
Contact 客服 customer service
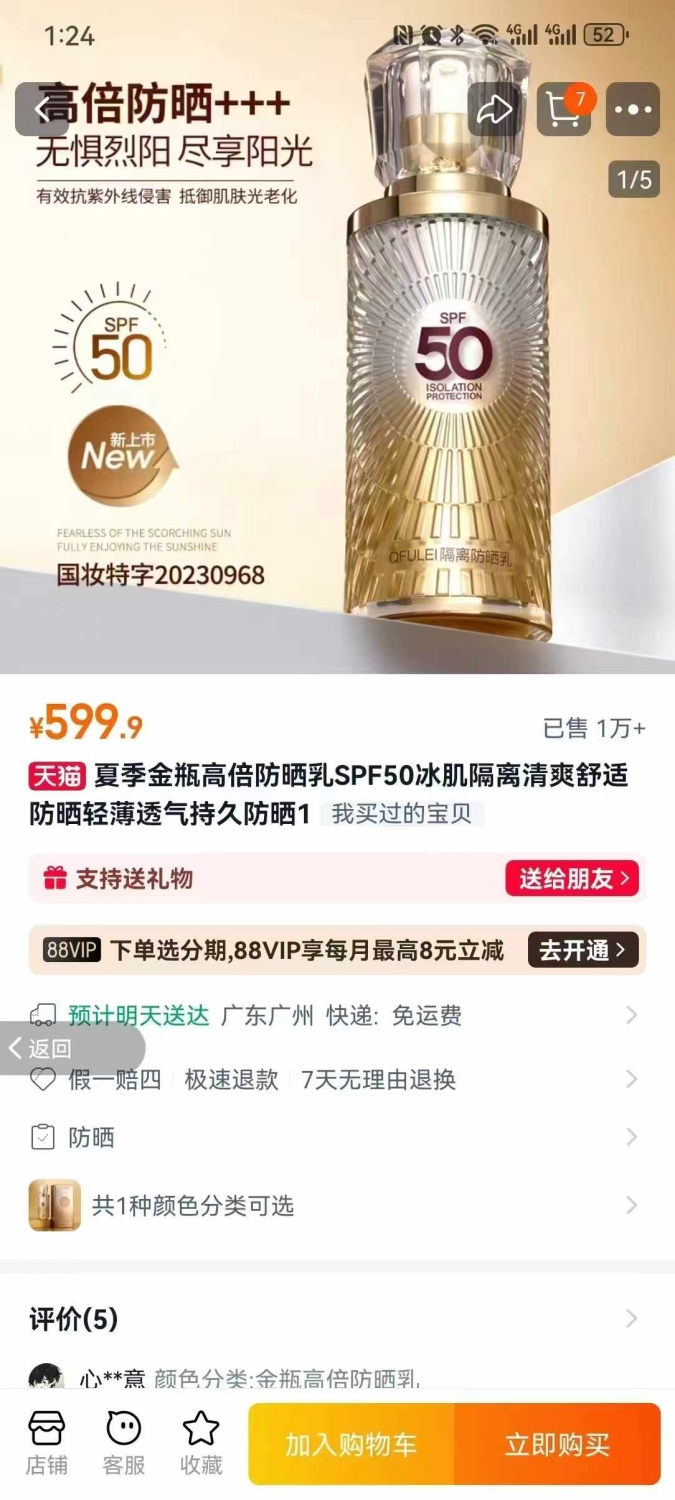point(124,1444)
